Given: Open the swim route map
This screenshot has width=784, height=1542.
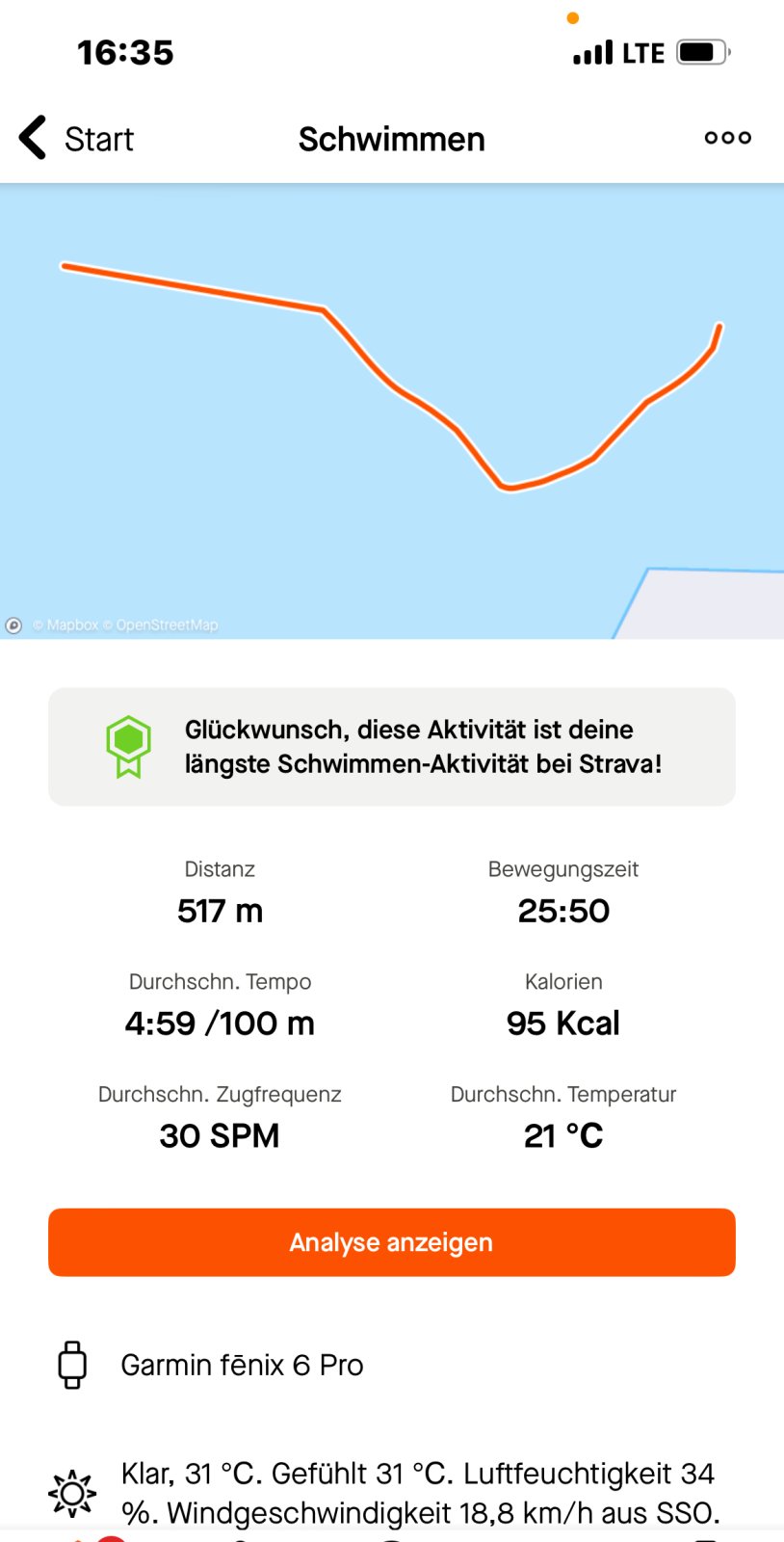Looking at the screenshot, I should point(392,412).
